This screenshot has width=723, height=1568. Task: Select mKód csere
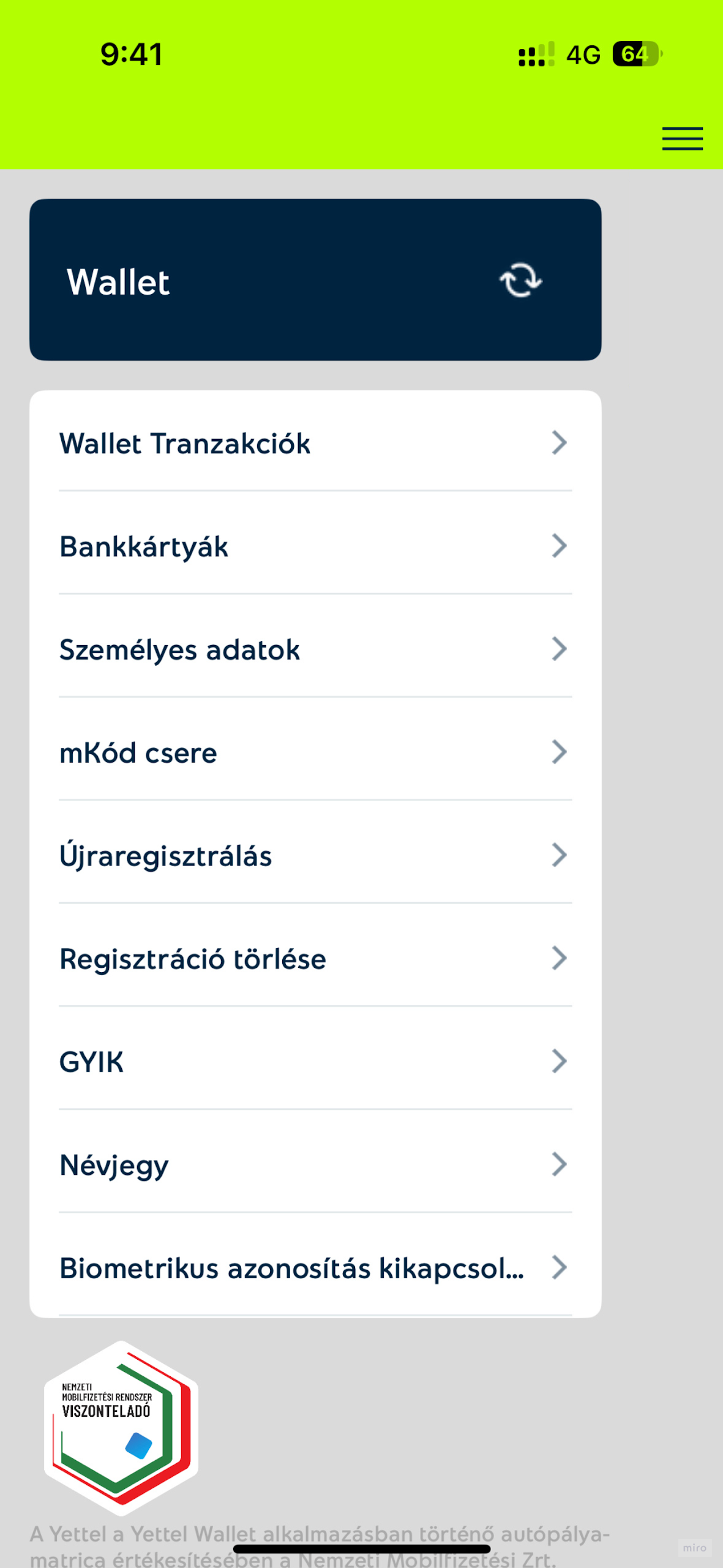tap(315, 752)
